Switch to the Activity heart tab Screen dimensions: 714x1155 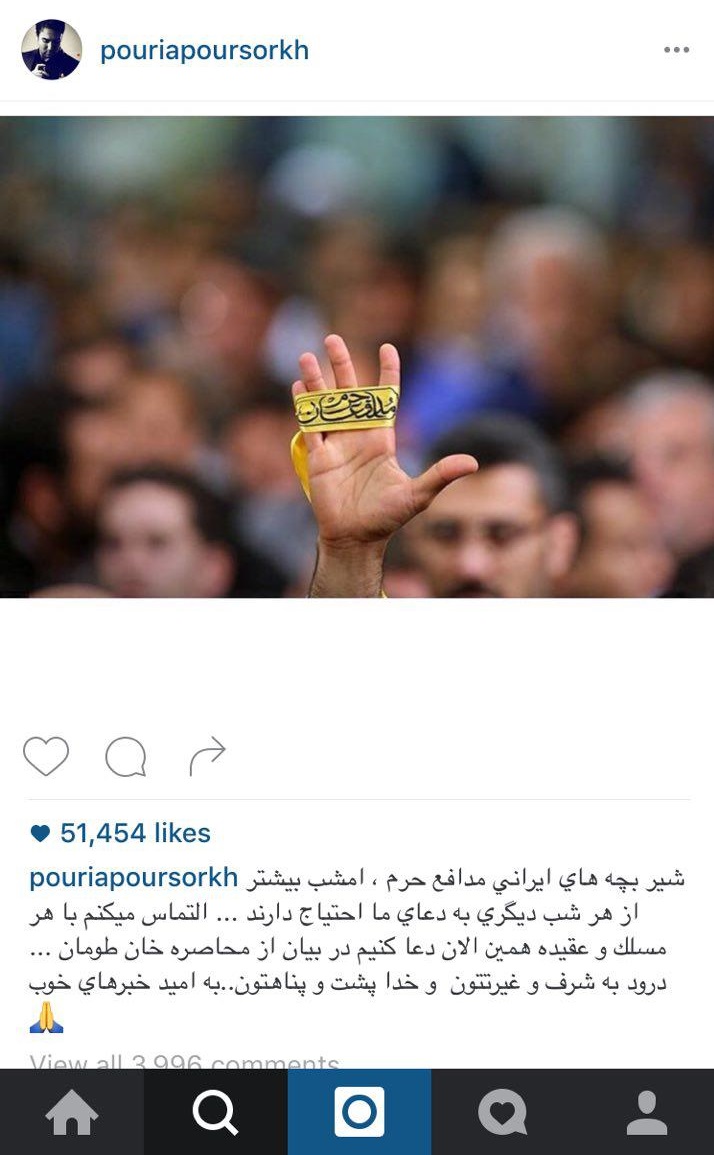pyautogui.click(x=502, y=1112)
